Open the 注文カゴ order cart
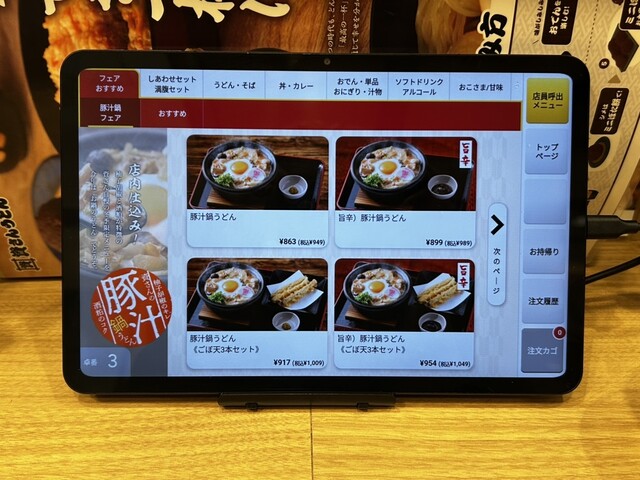 pos(545,350)
